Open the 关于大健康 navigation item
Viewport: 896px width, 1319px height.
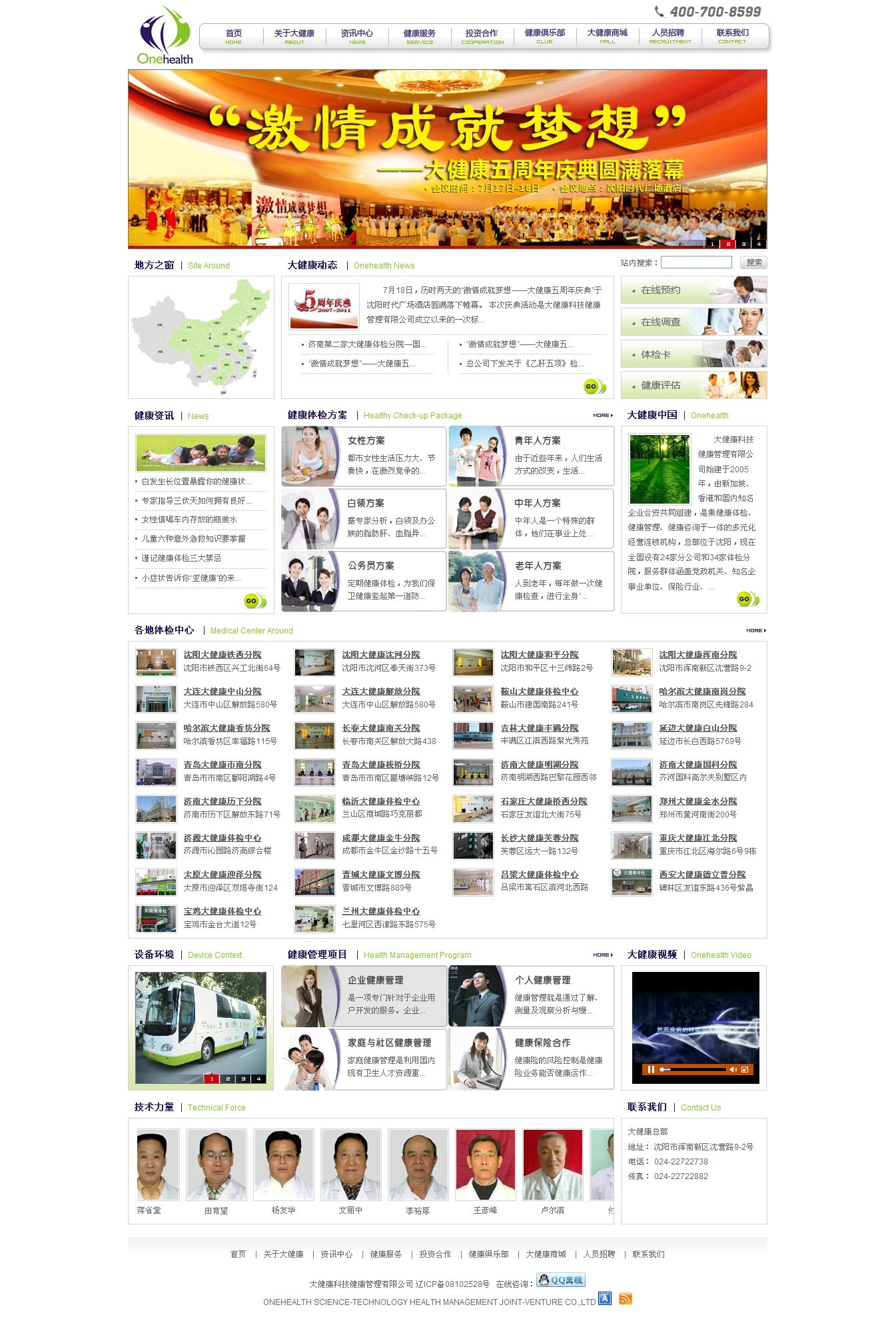294,36
